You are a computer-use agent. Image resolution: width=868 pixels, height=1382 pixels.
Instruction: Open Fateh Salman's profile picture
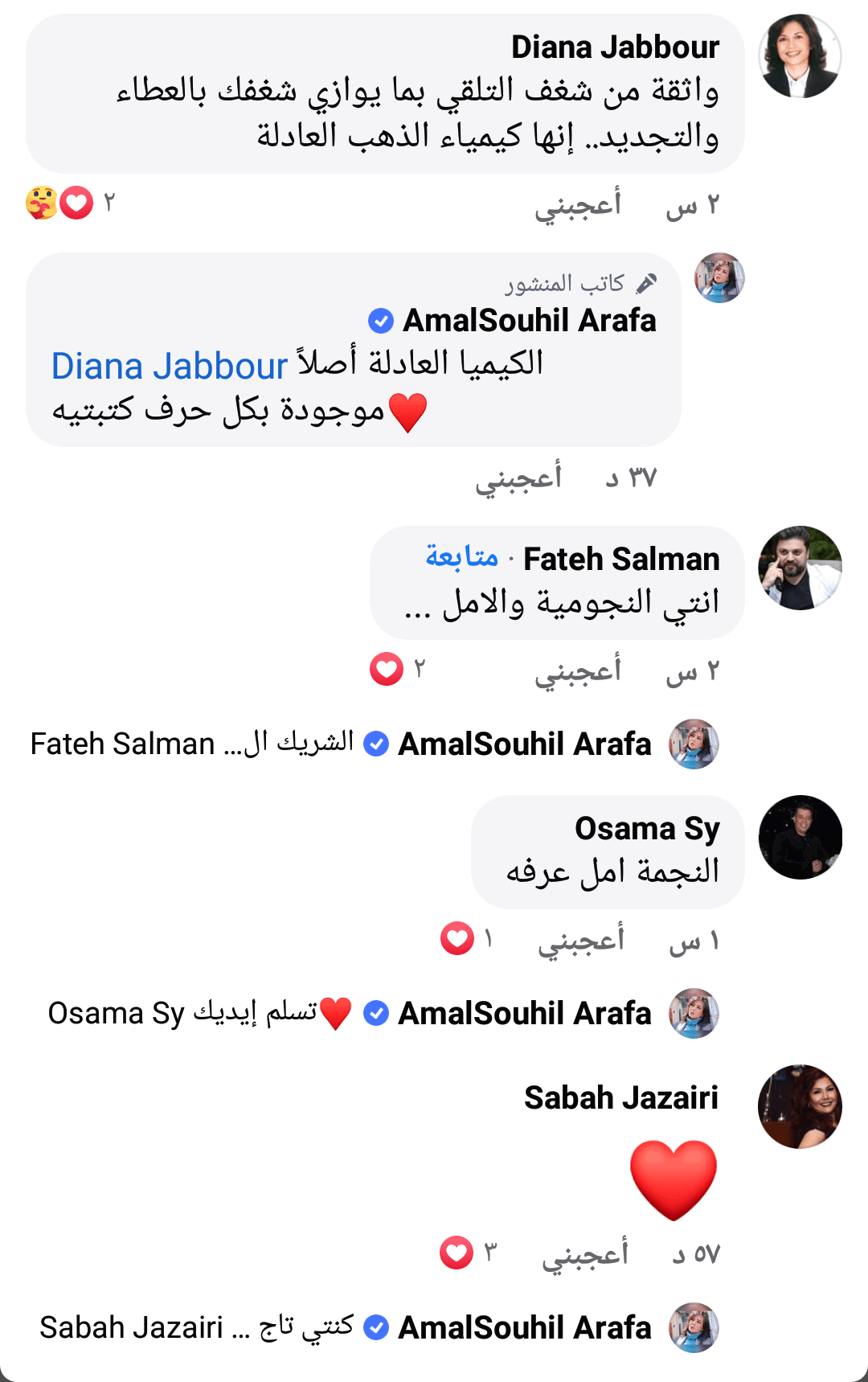[x=800, y=568]
